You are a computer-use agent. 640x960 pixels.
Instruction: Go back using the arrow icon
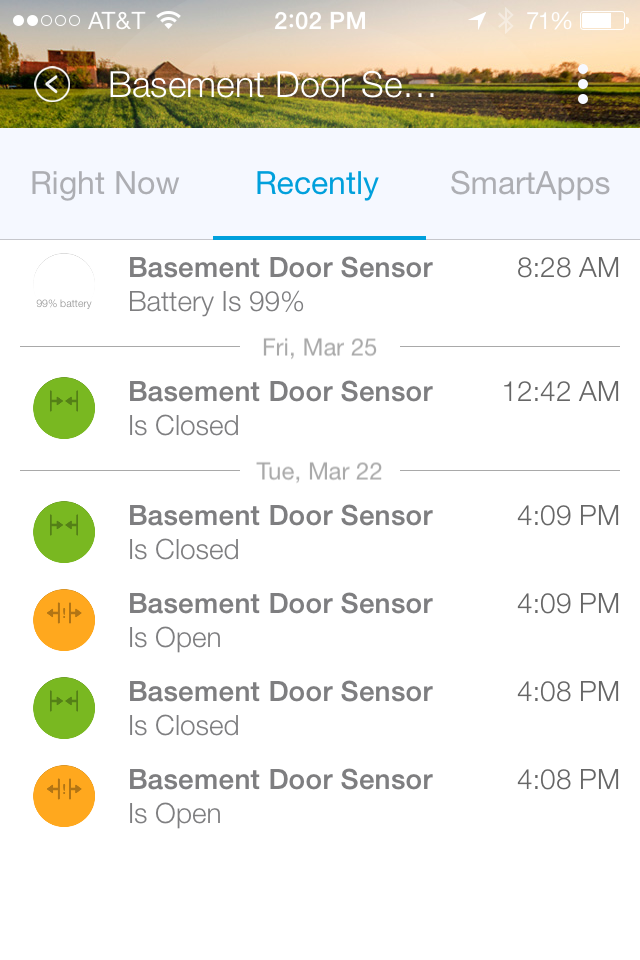pyautogui.click(x=52, y=84)
